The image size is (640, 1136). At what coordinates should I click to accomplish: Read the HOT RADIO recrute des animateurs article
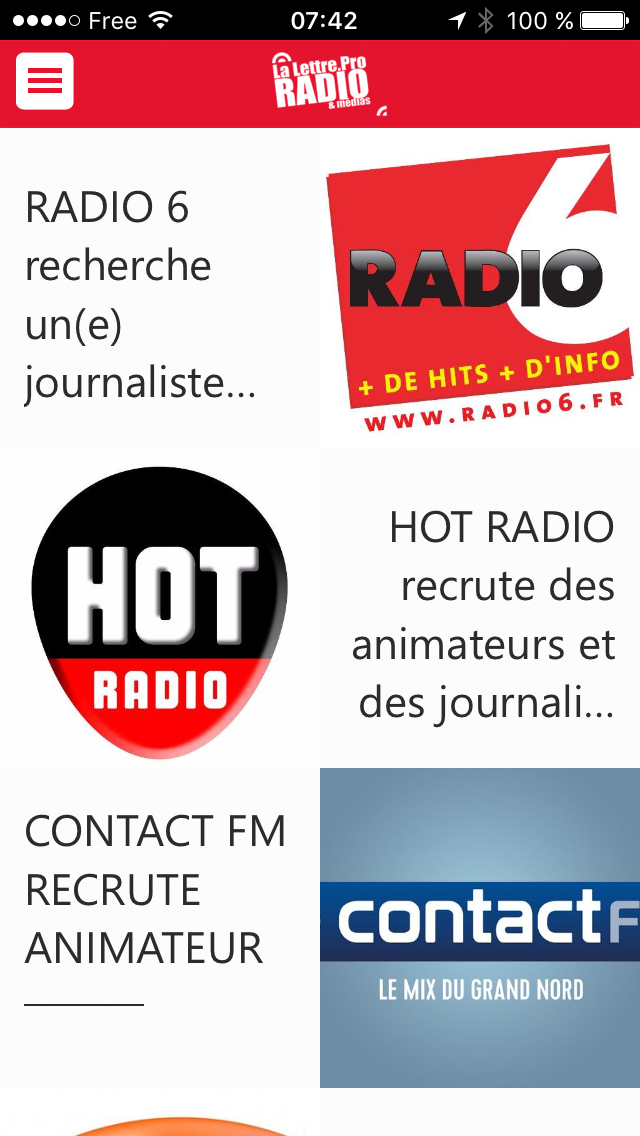[485, 615]
